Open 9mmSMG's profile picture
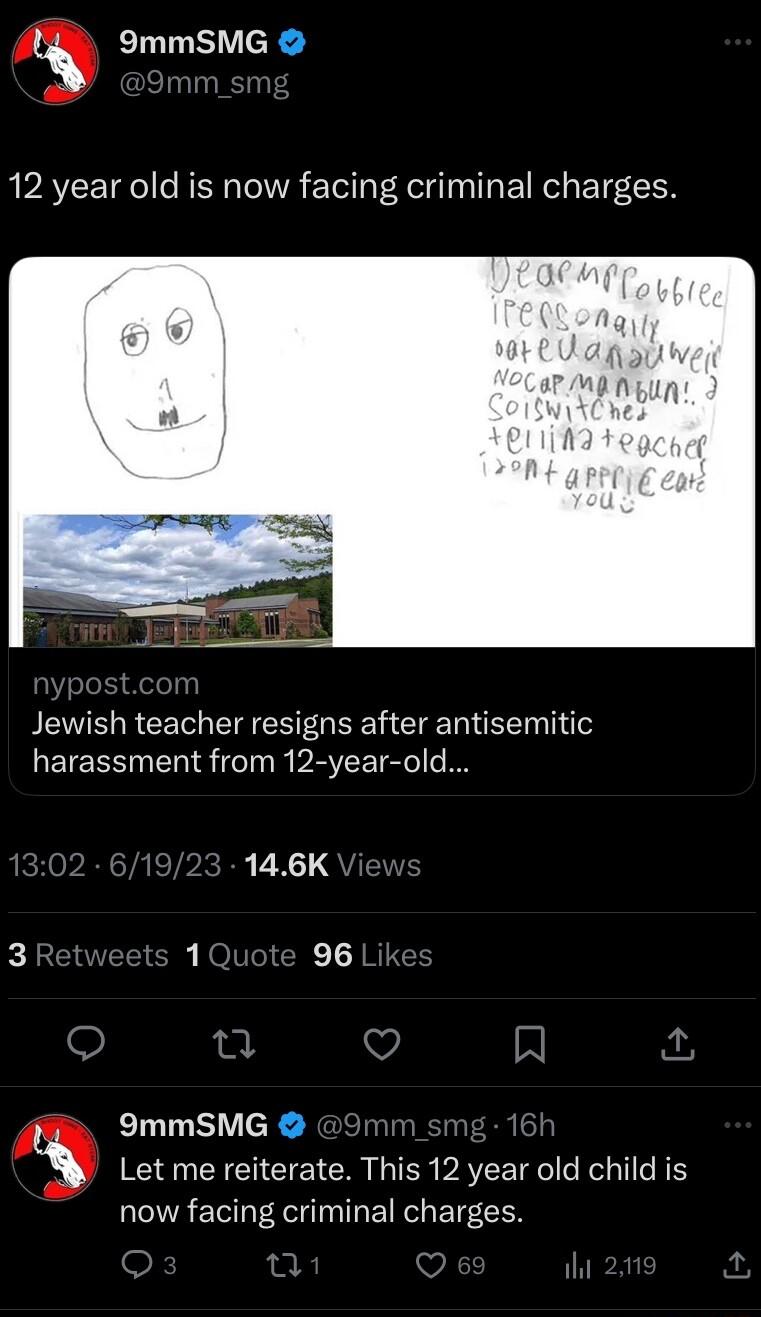 [55, 61]
